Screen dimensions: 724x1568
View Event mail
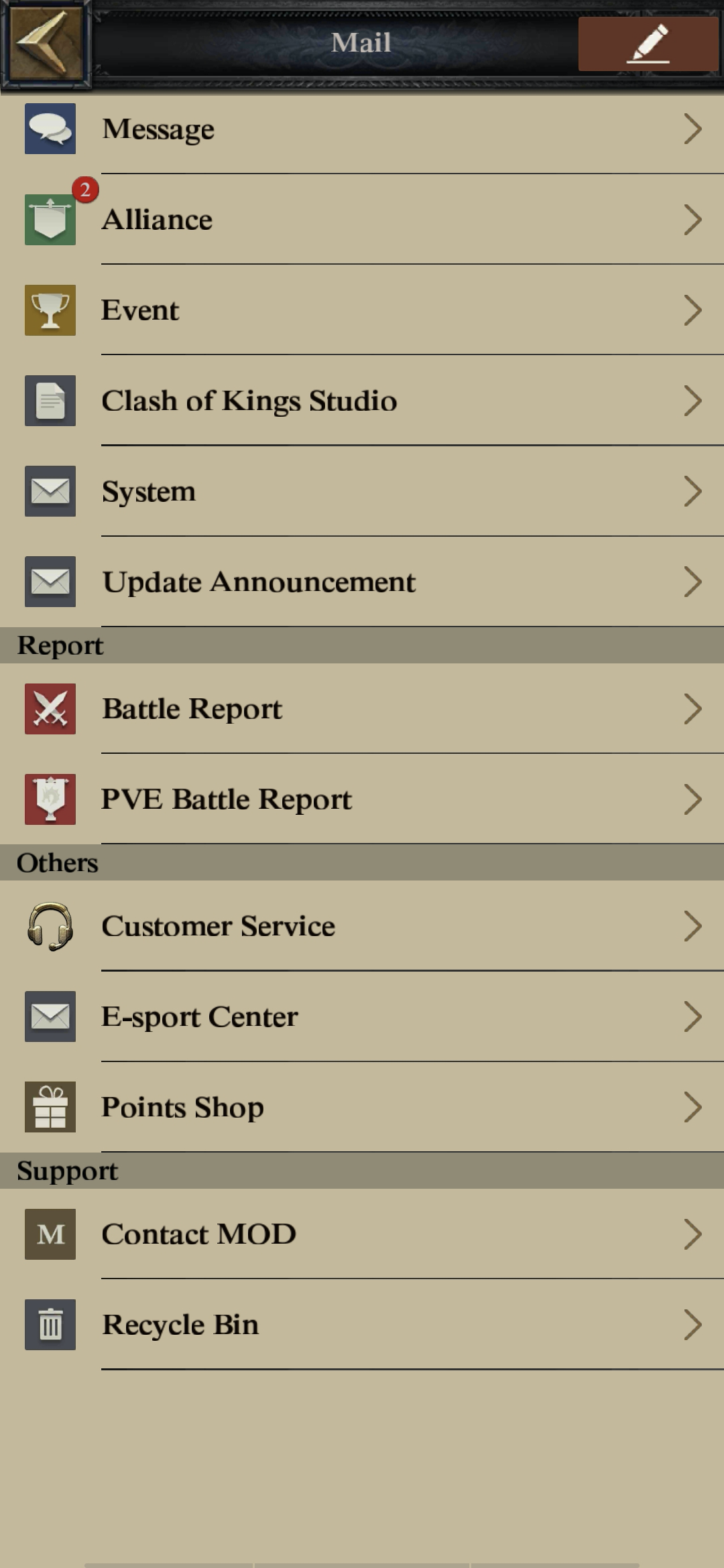362,310
